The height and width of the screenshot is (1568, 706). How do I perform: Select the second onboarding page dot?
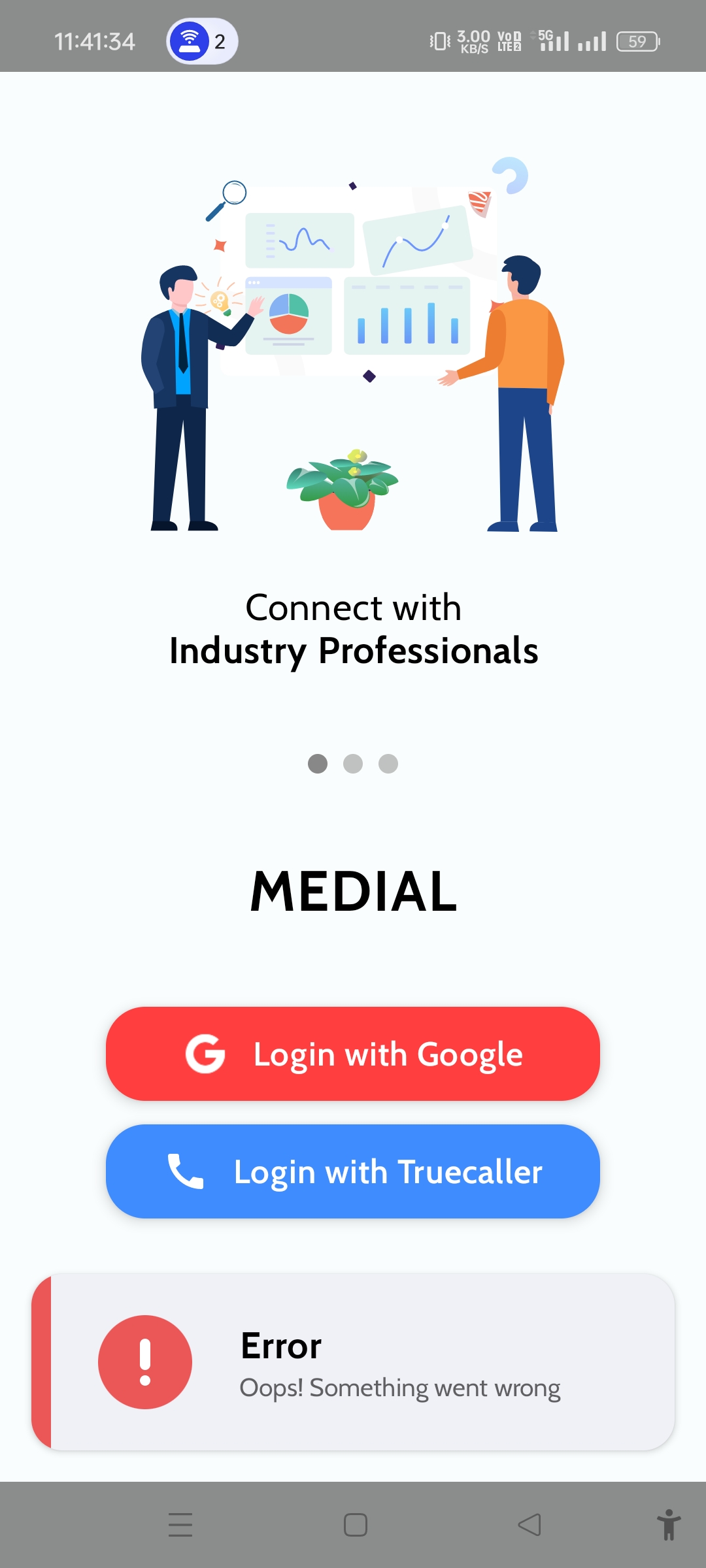point(353,764)
